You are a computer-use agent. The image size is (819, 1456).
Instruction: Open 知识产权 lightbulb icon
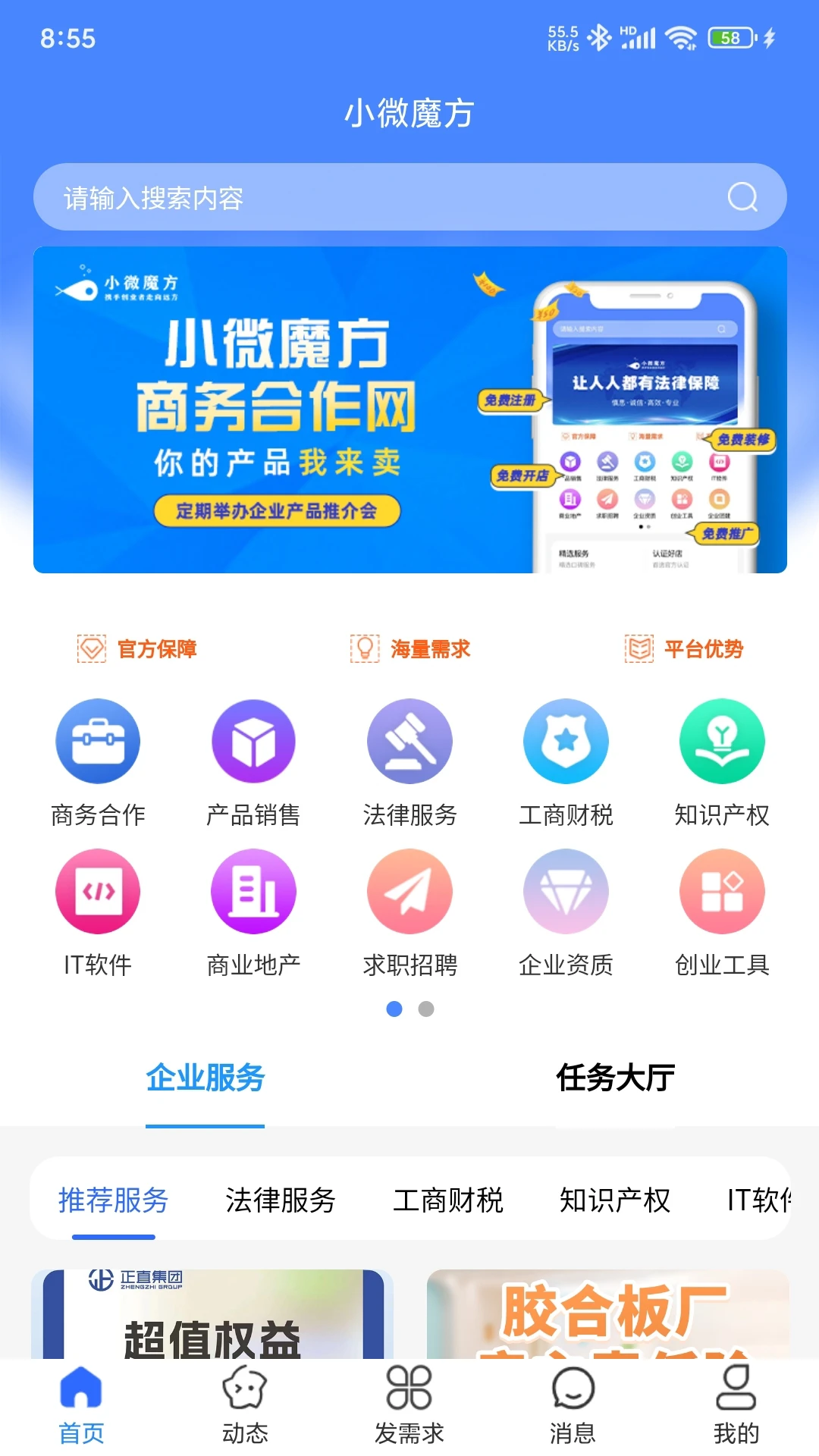(722, 741)
